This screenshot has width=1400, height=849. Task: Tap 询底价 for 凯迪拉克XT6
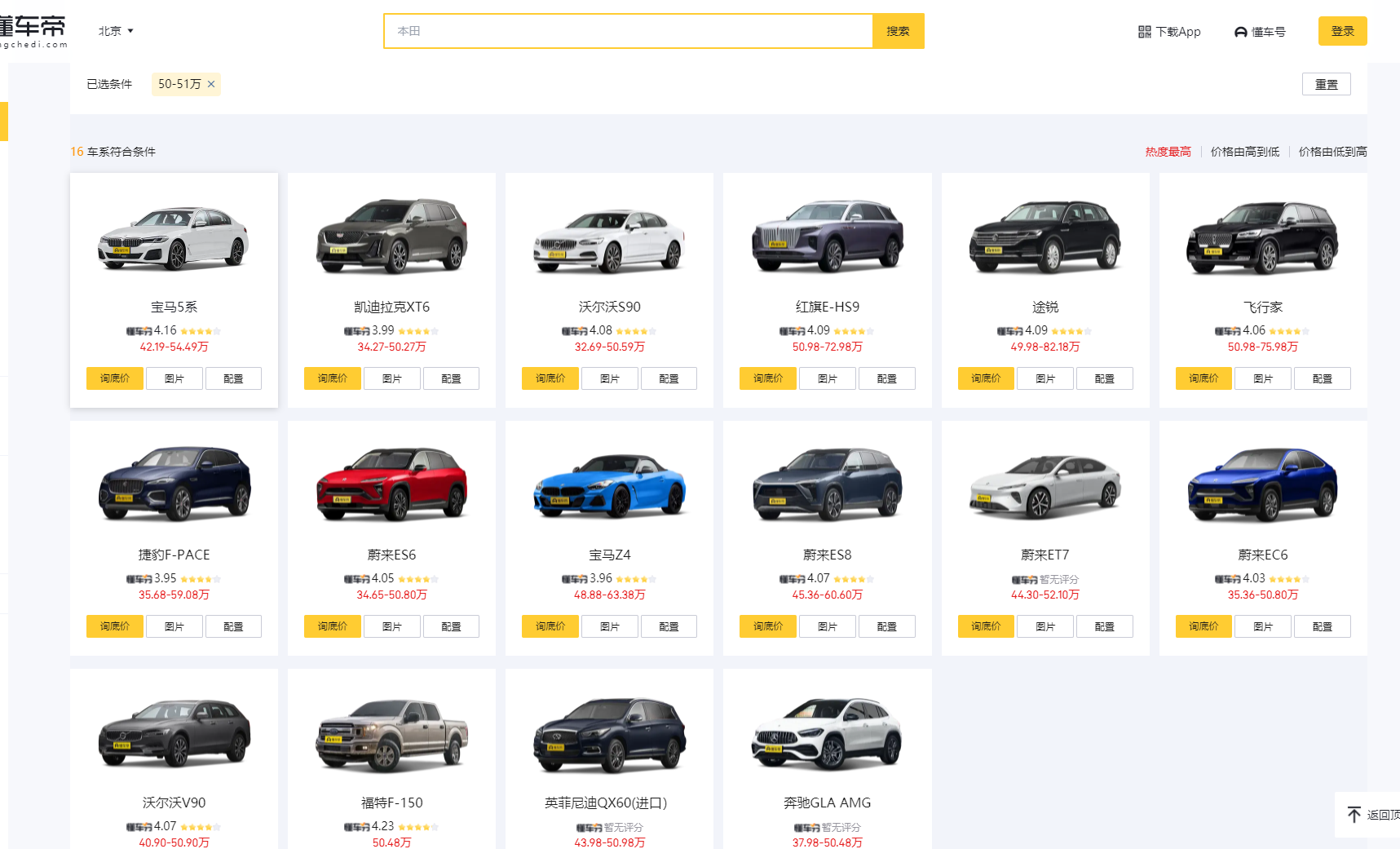pos(332,378)
